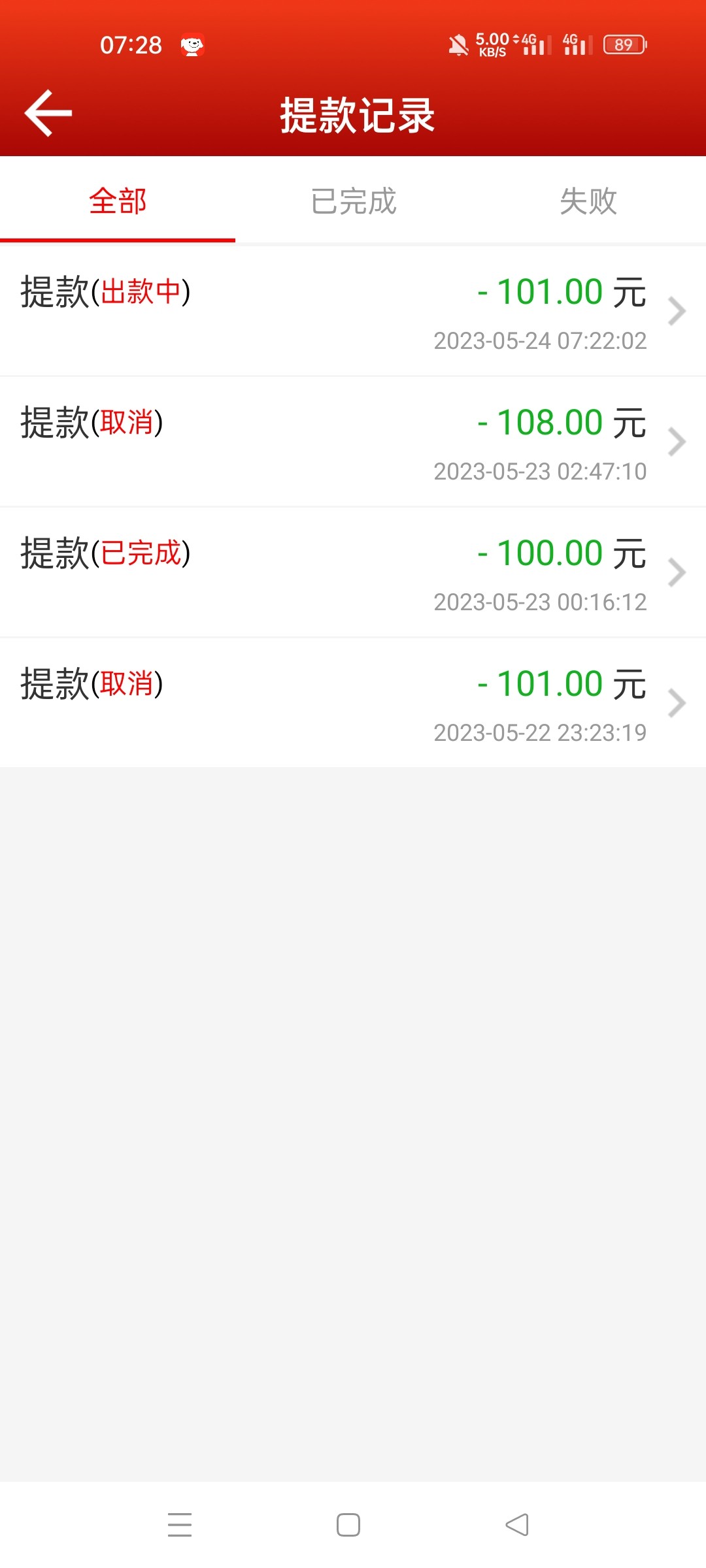View the completed 100.00 元 withdrawal details

(353, 573)
